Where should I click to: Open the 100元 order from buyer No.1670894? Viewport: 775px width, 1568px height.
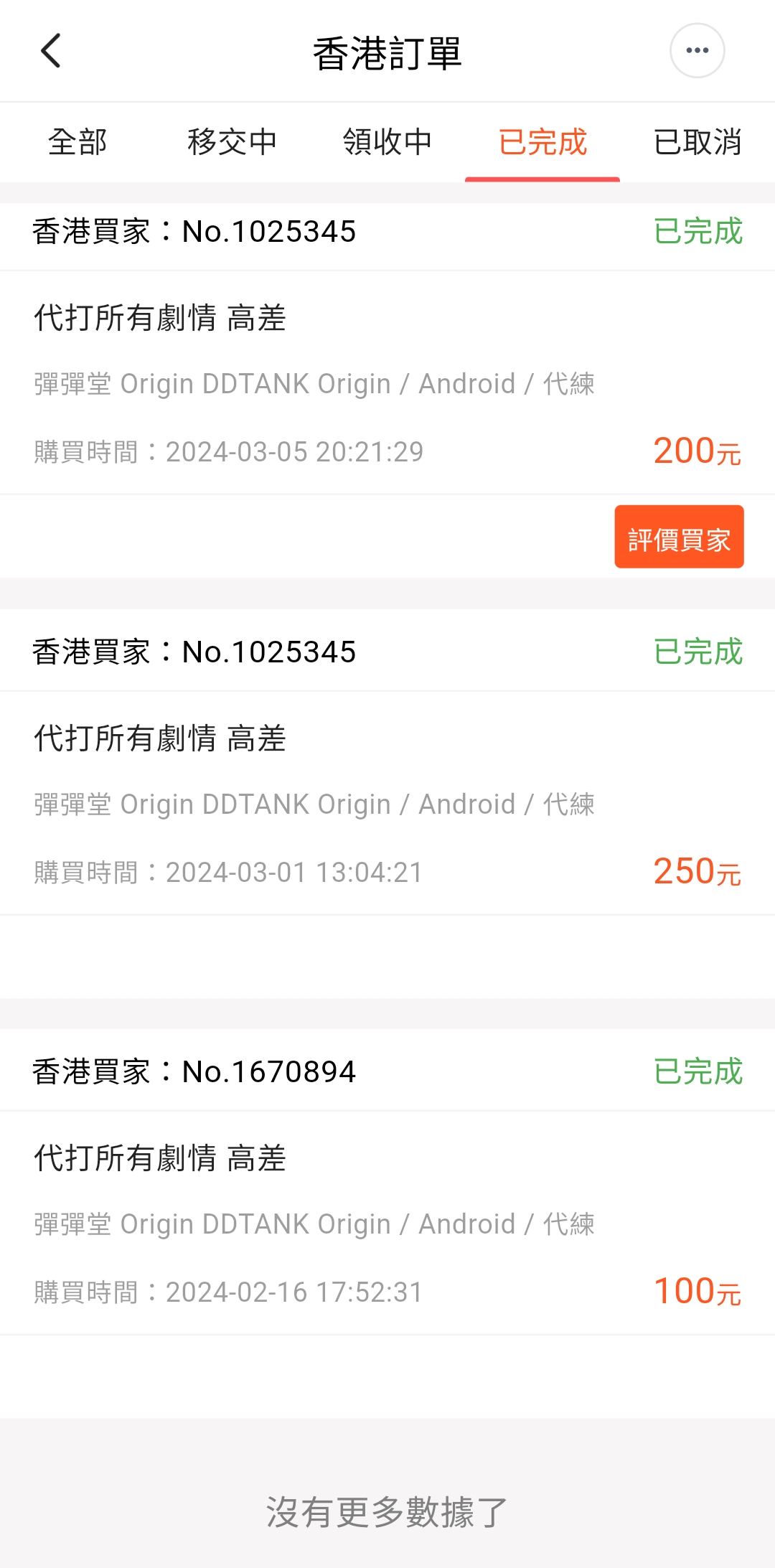[387, 1223]
